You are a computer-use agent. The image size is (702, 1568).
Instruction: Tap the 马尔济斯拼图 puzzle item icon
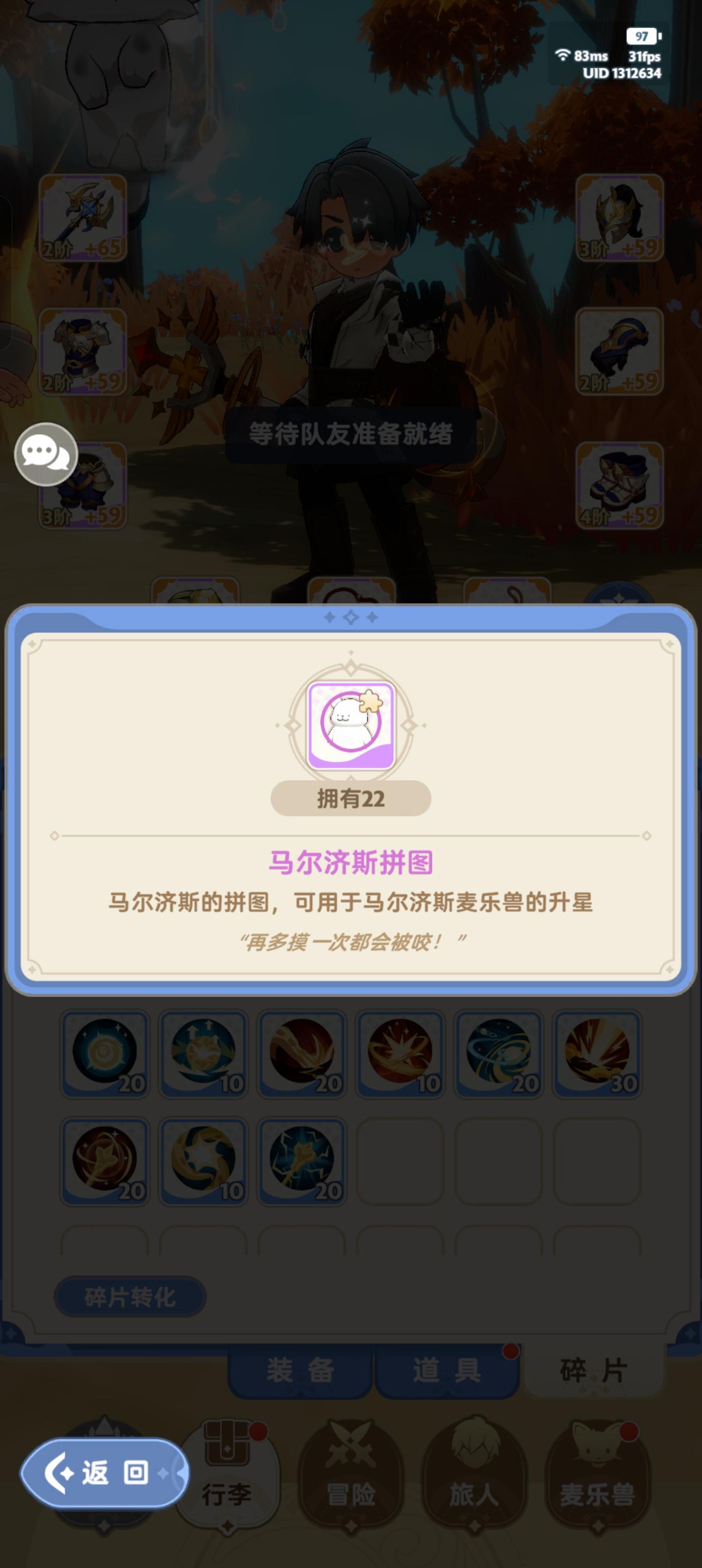tap(351, 725)
